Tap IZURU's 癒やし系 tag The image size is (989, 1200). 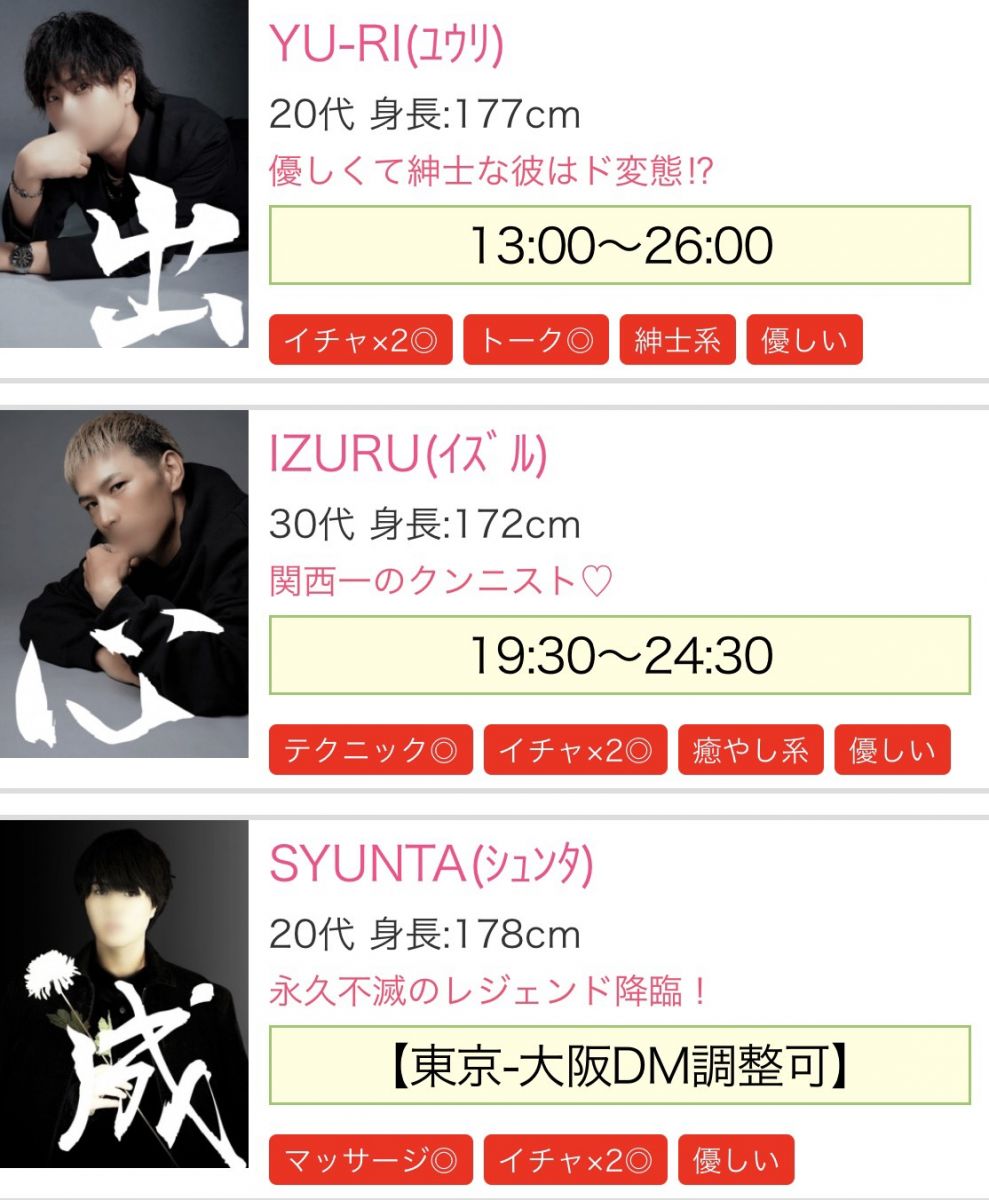[x=750, y=751]
